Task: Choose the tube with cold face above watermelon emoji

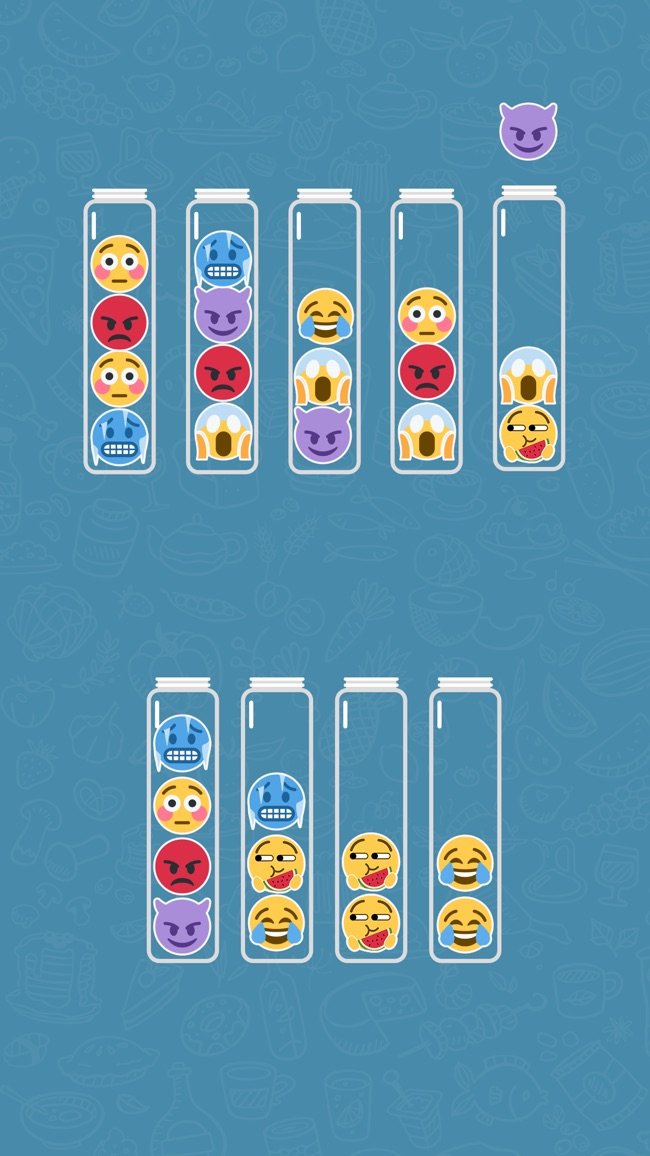Action: (x=277, y=825)
